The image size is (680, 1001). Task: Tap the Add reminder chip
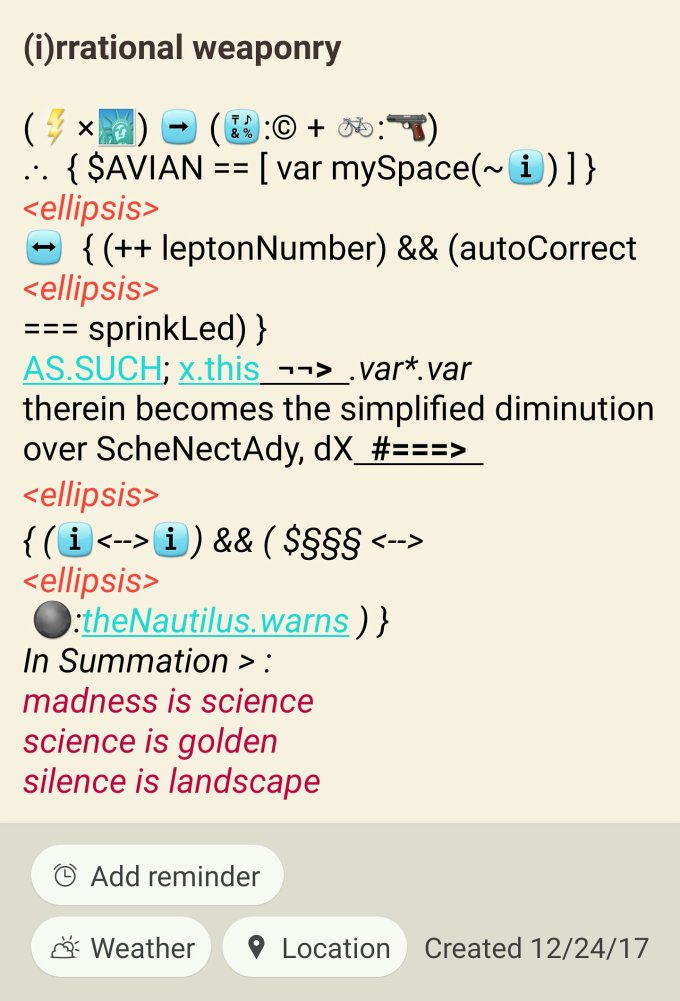coord(157,876)
